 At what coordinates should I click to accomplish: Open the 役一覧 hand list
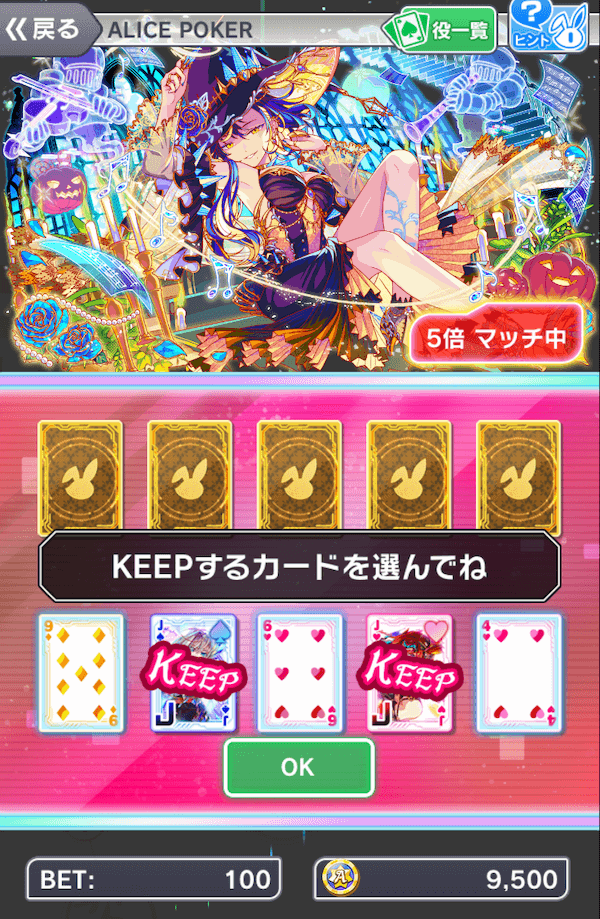click(446, 30)
